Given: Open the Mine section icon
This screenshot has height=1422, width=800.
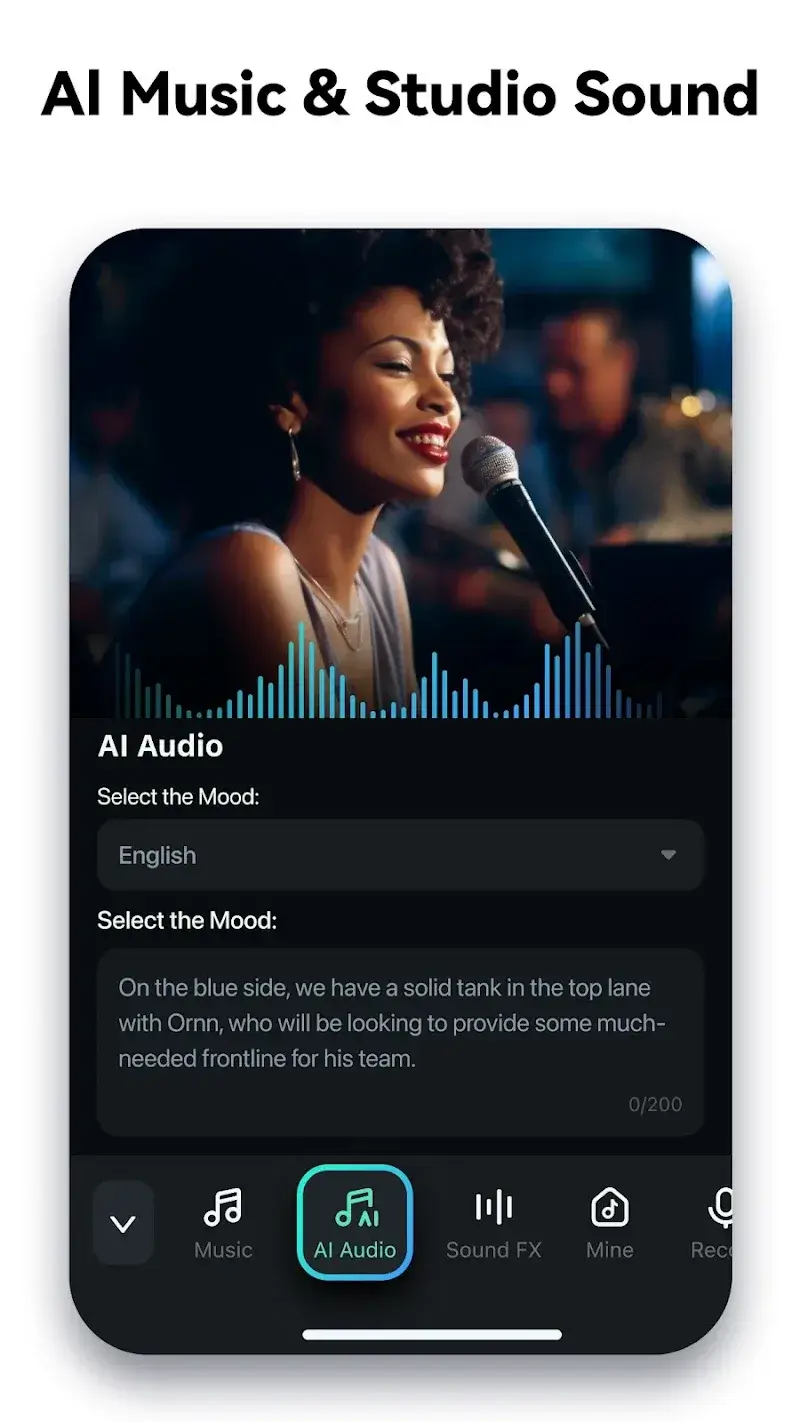Looking at the screenshot, I should pyautogui.click(x=609, y=1206).
